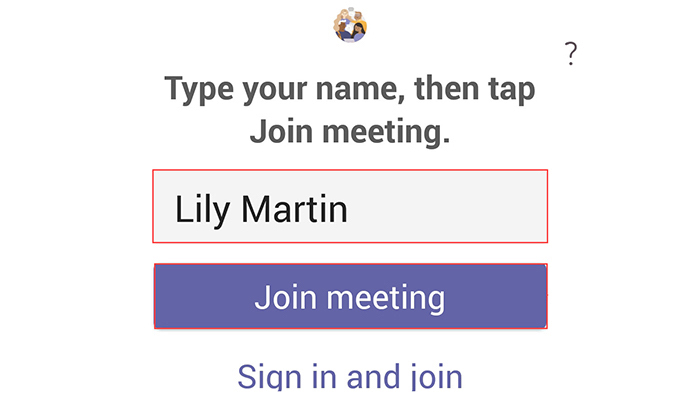
Task: Join the meeting as a guest
Action: pyautogui.click(x=349, y=297)
